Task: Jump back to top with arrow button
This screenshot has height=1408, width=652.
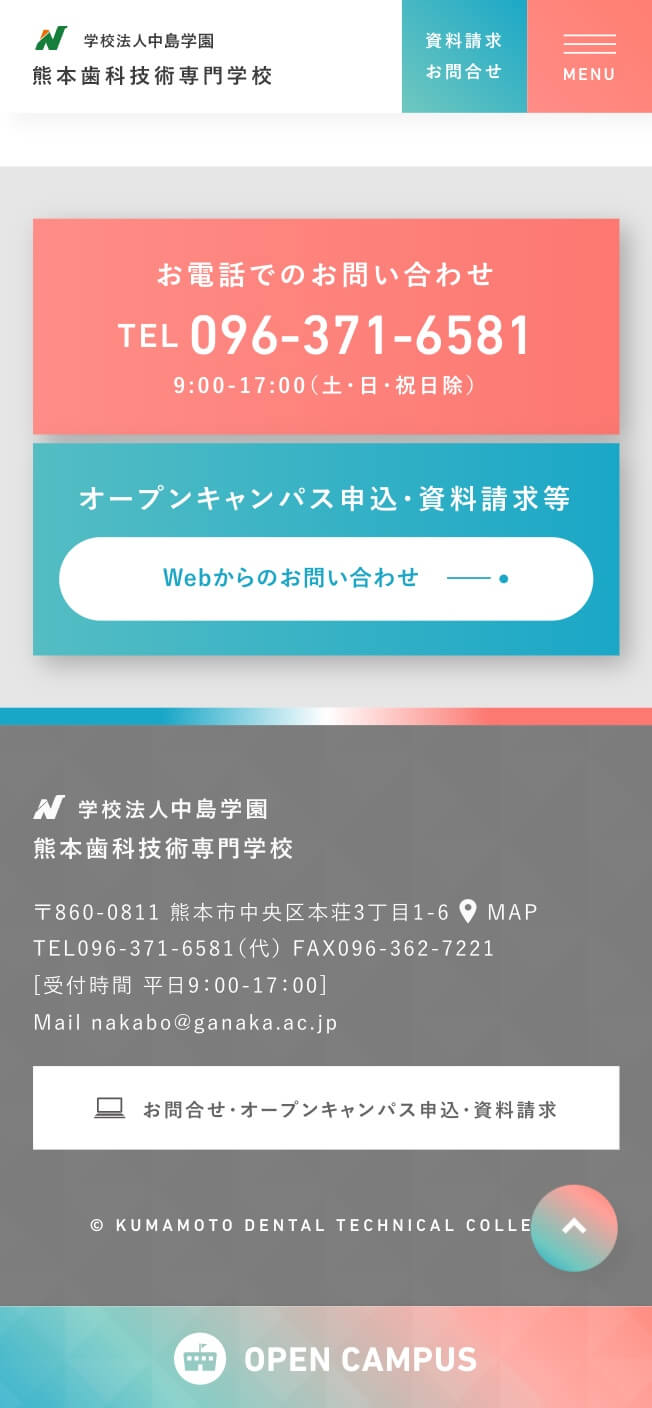Action: click(574, 1228)
